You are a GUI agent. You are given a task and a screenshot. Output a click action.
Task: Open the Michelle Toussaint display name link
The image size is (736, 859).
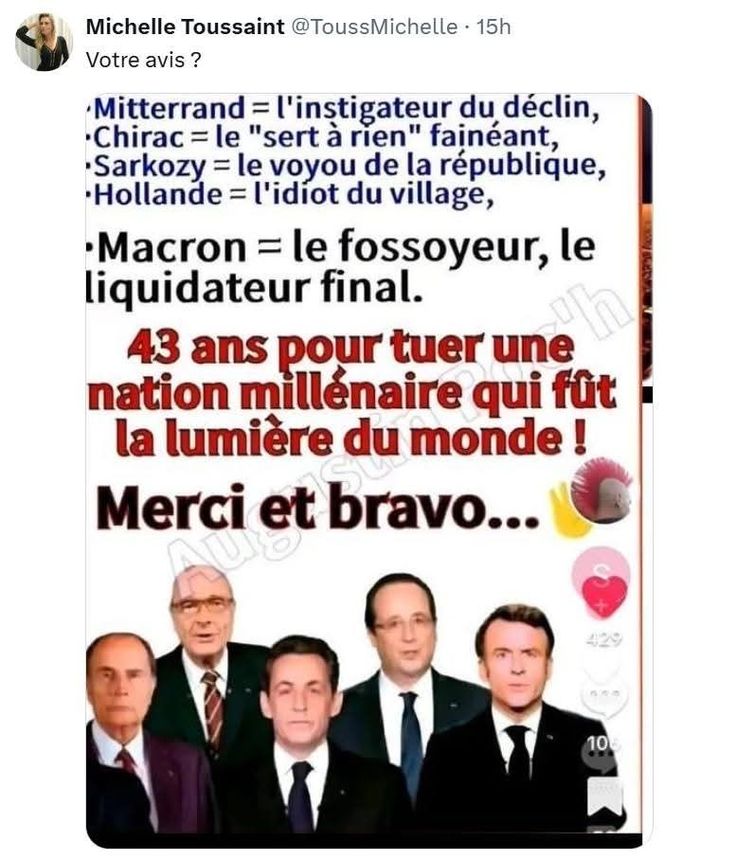pyautogui.click(x=184, y=27)
